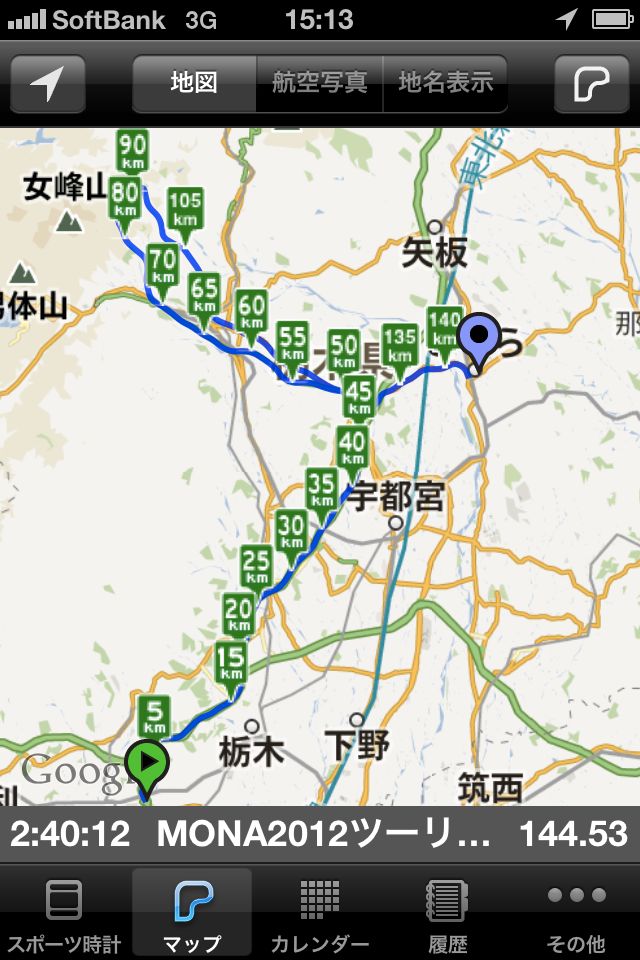Open スポーツ時計 tab
The width and height of the screenshot is (640, 960).
[x=64, y=914]
